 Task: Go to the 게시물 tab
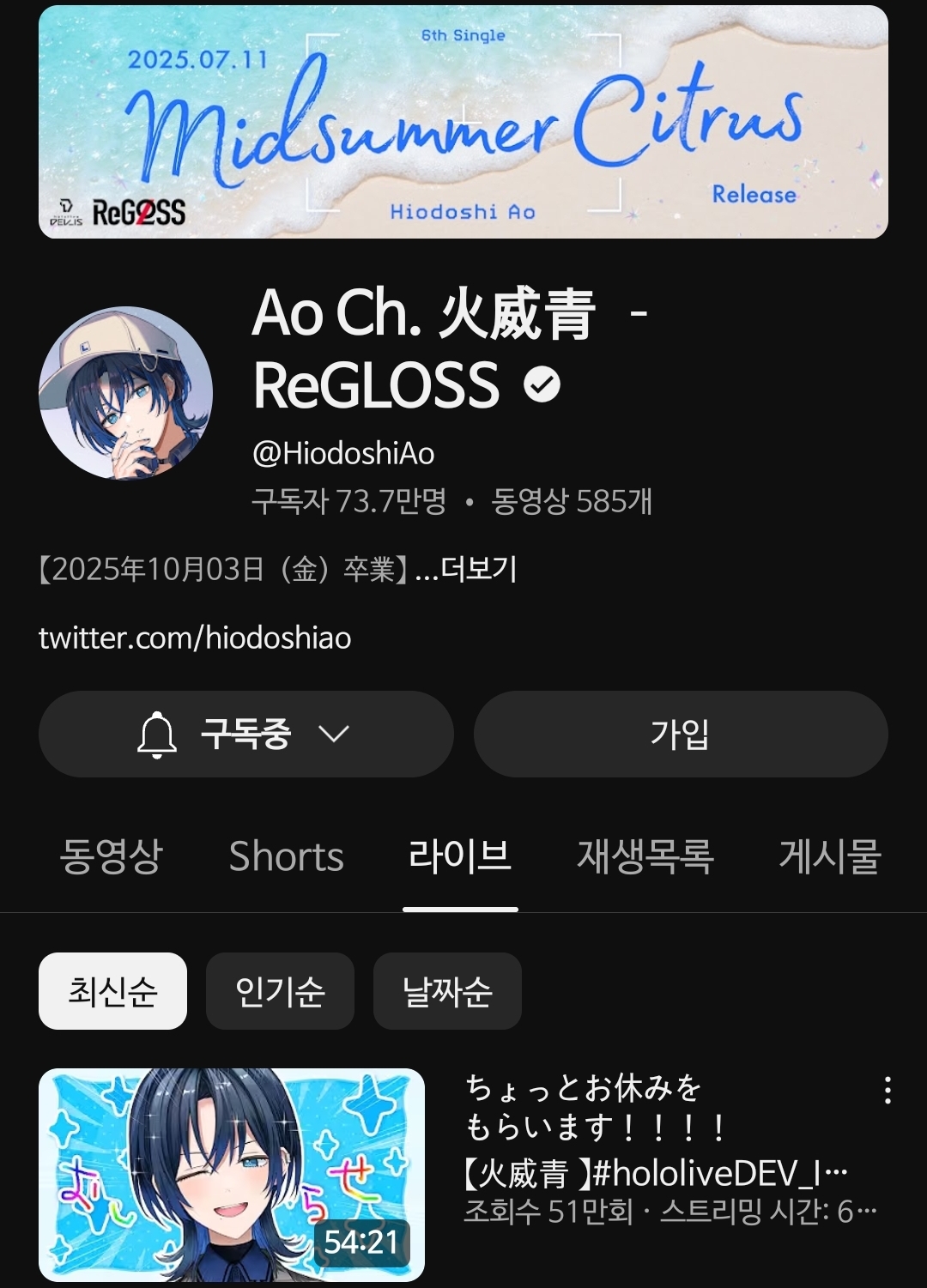[829, 856]
